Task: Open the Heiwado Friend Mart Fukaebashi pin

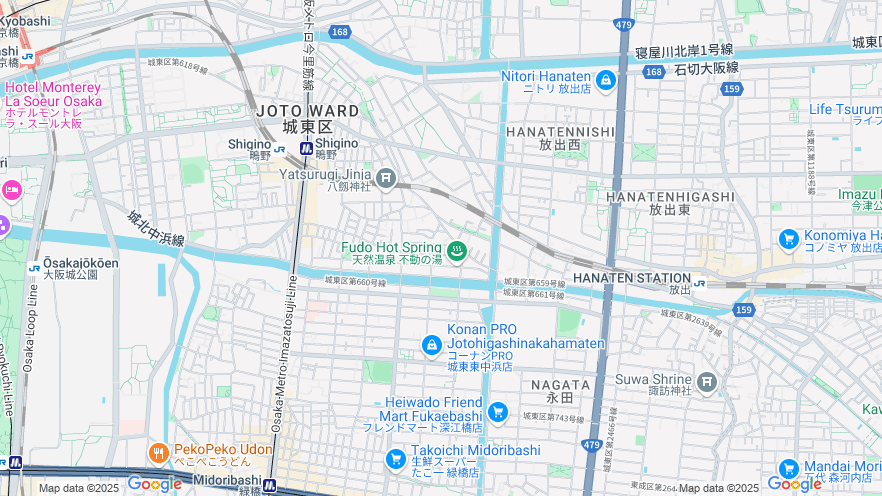Action: click(498, 412)
